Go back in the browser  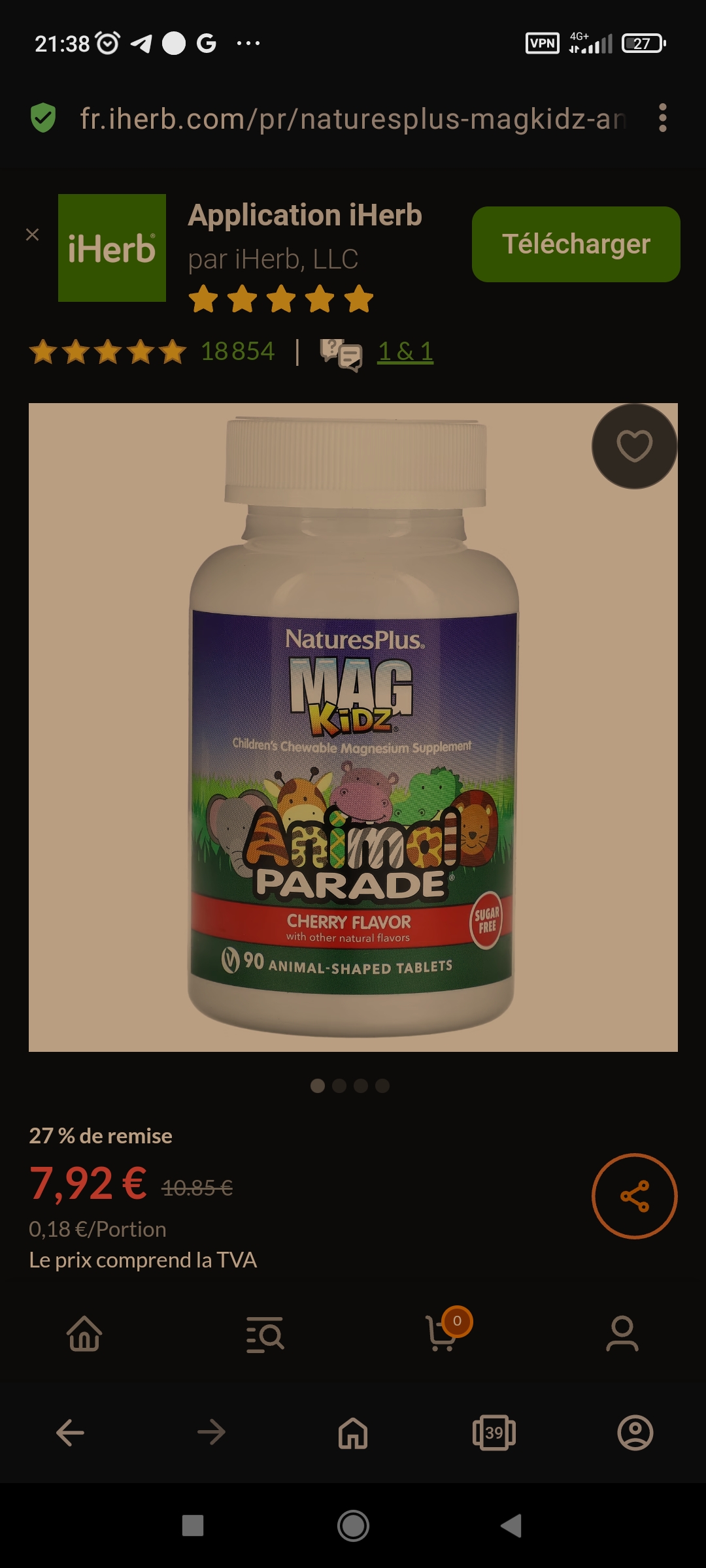click(71, 1433)
